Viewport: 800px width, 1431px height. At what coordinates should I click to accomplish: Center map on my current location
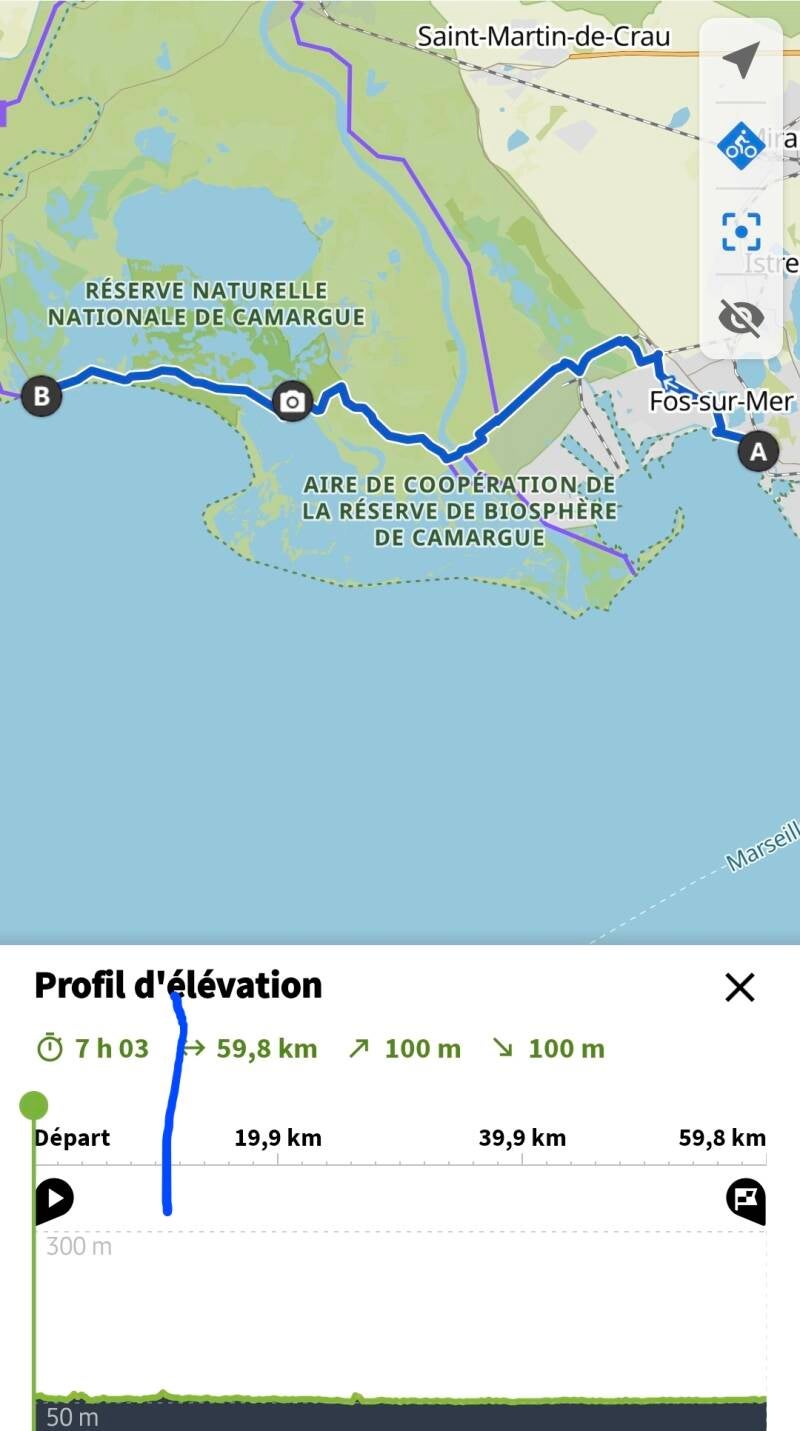click(x=741, y=61)
